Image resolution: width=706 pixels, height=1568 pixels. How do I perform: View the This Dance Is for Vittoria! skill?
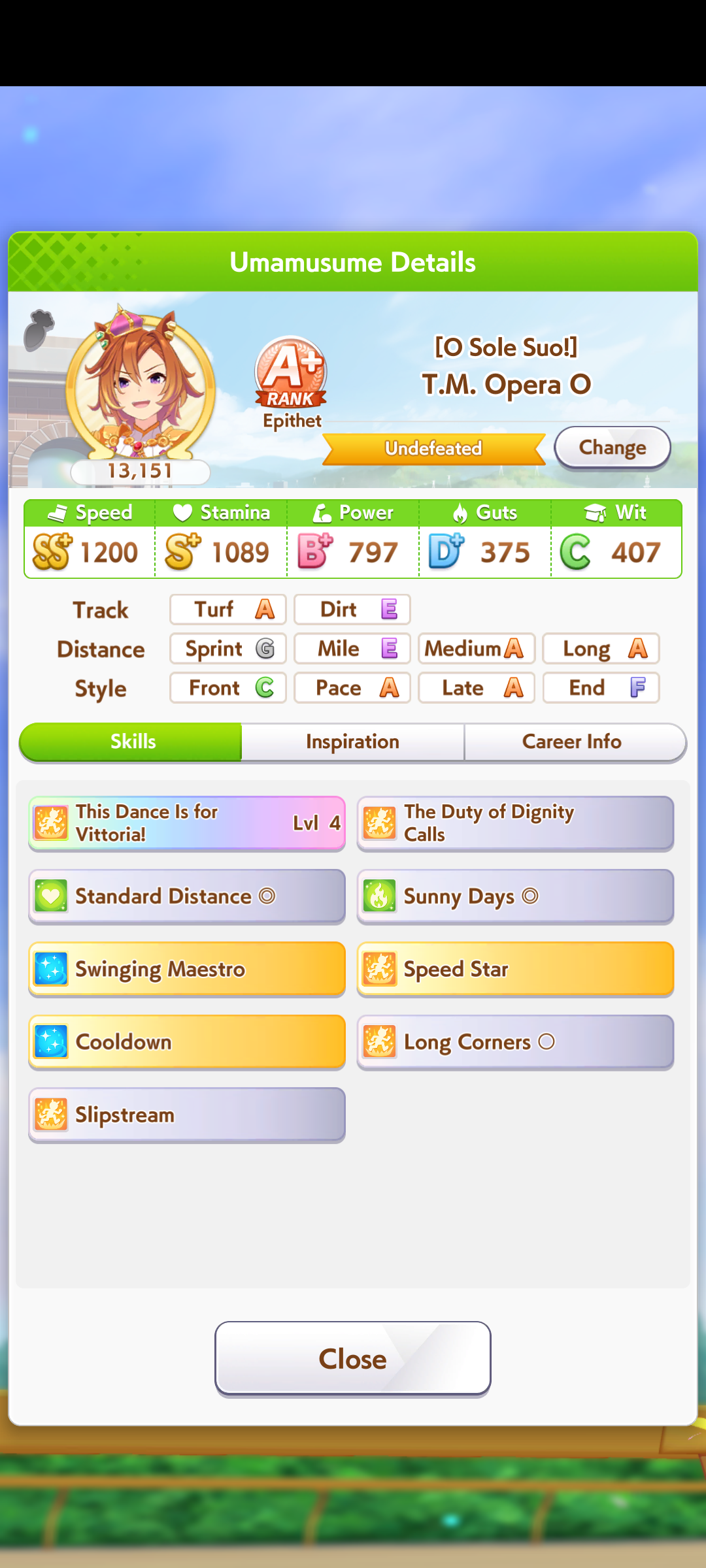click(x=187, y=823)
